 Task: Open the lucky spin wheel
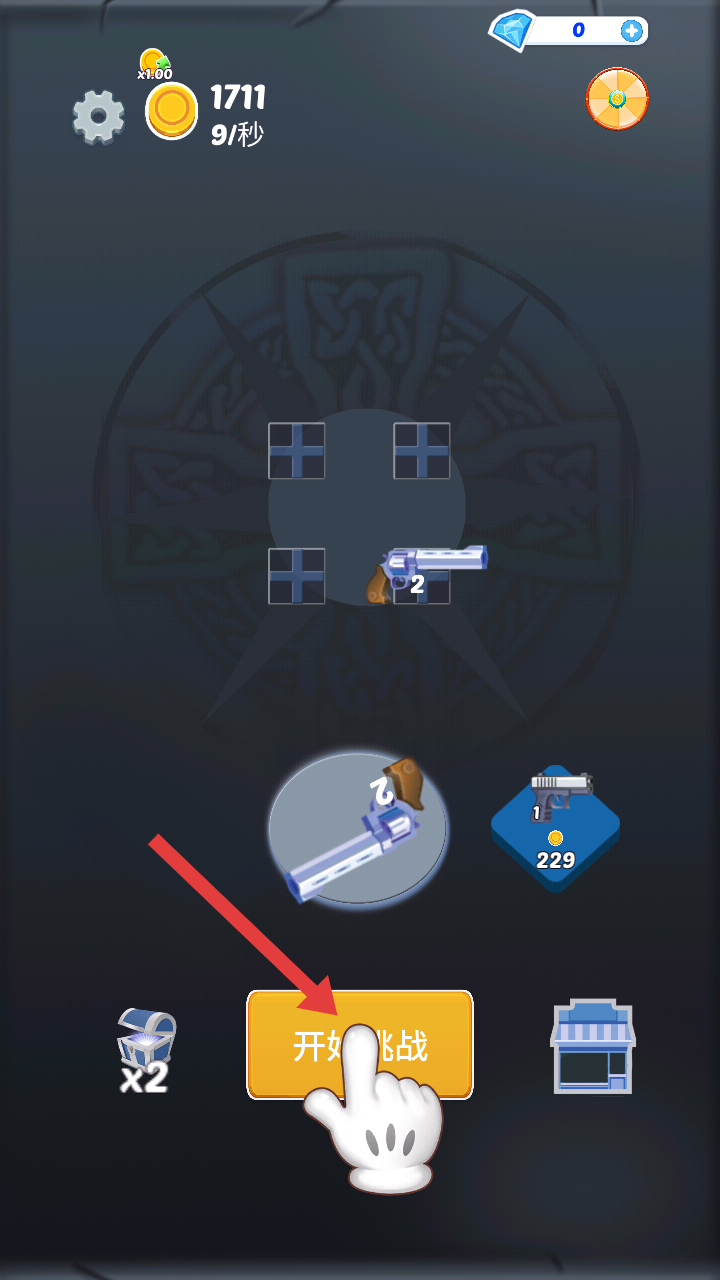617,99
